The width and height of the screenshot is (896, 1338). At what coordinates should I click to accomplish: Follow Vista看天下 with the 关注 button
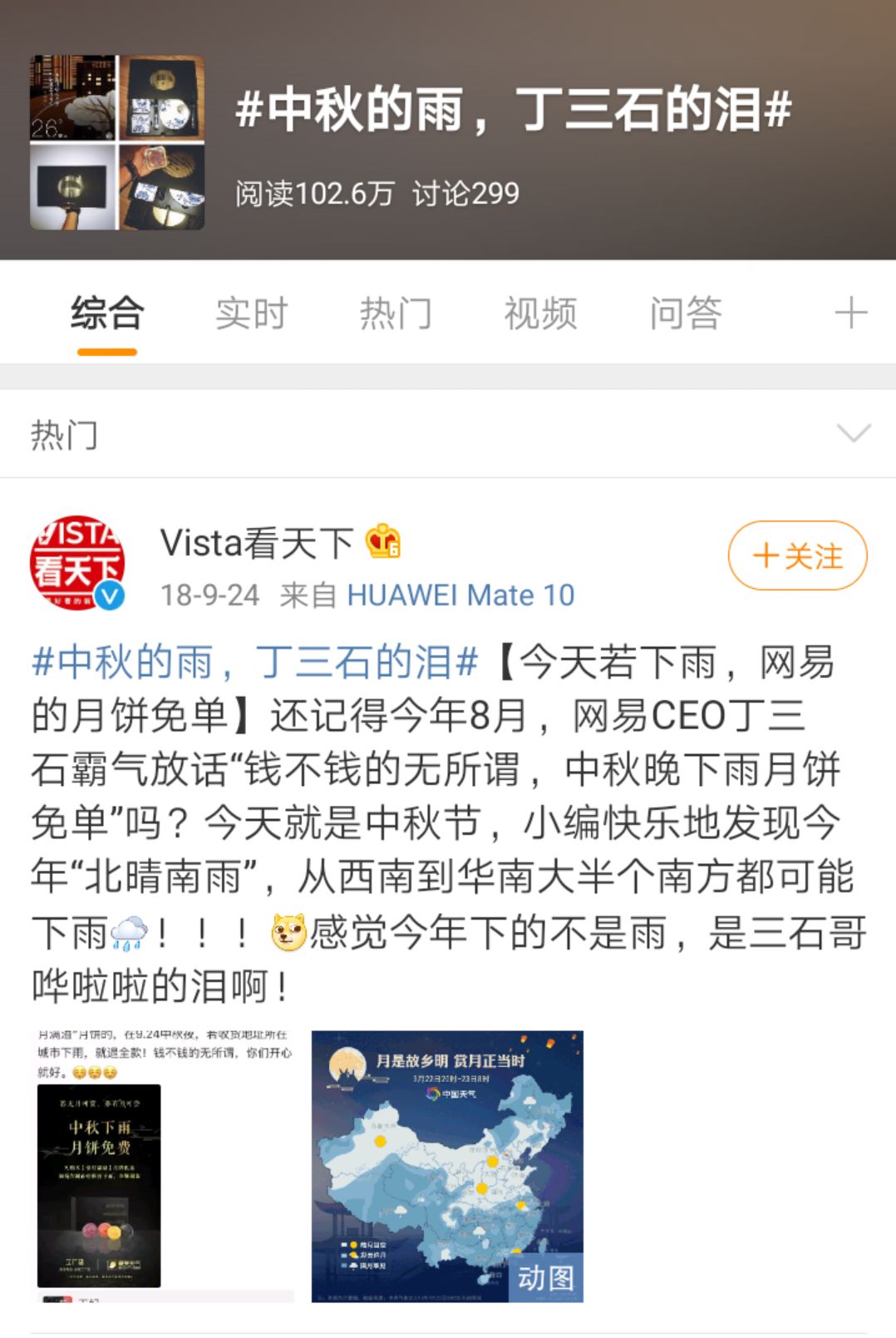[x=797, y=555]
